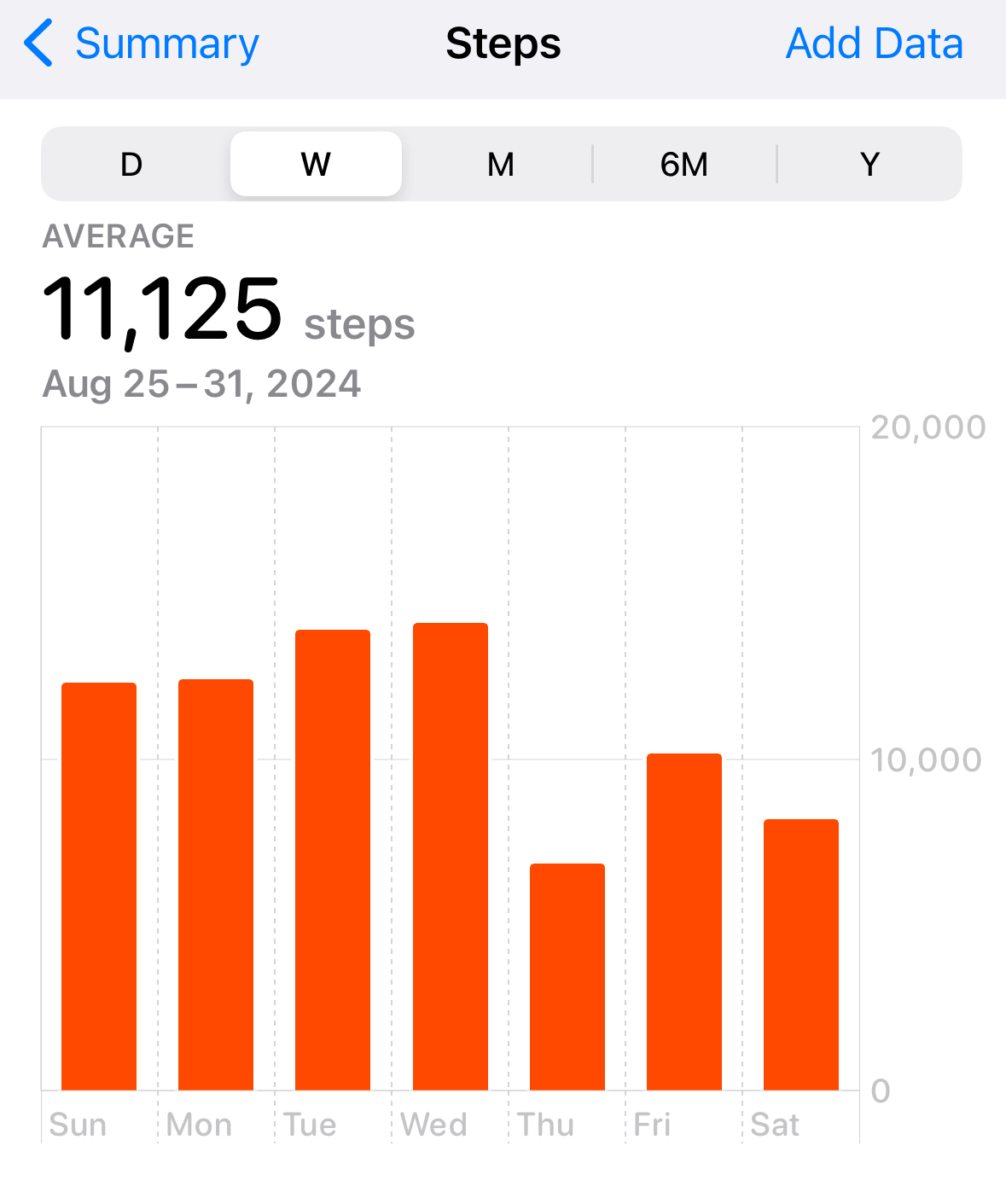Tap the Wed bar in the chart
Viewport: 1006px width, 1204px height.
point(450,857)
